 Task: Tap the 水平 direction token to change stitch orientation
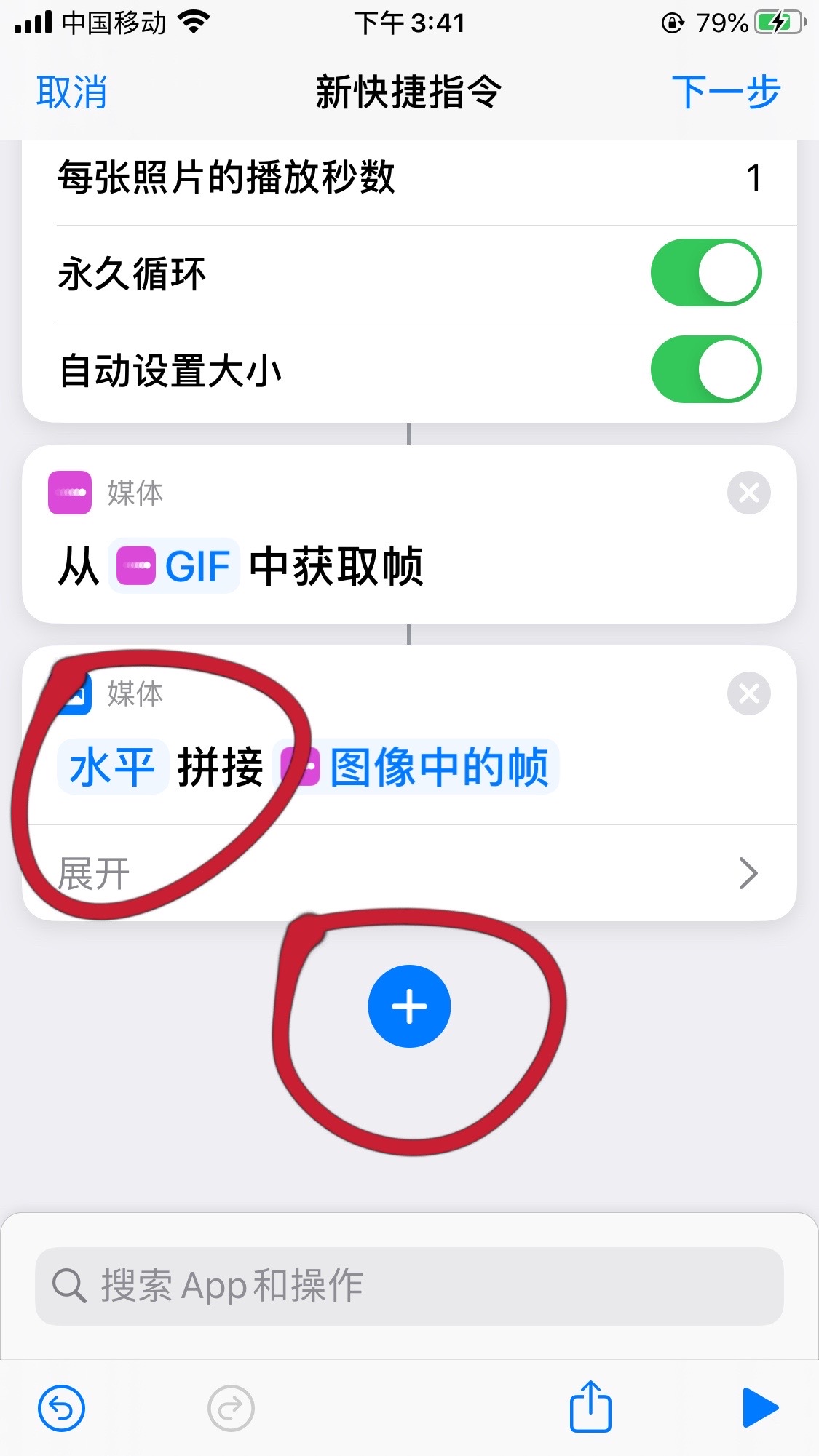point(112,765)
